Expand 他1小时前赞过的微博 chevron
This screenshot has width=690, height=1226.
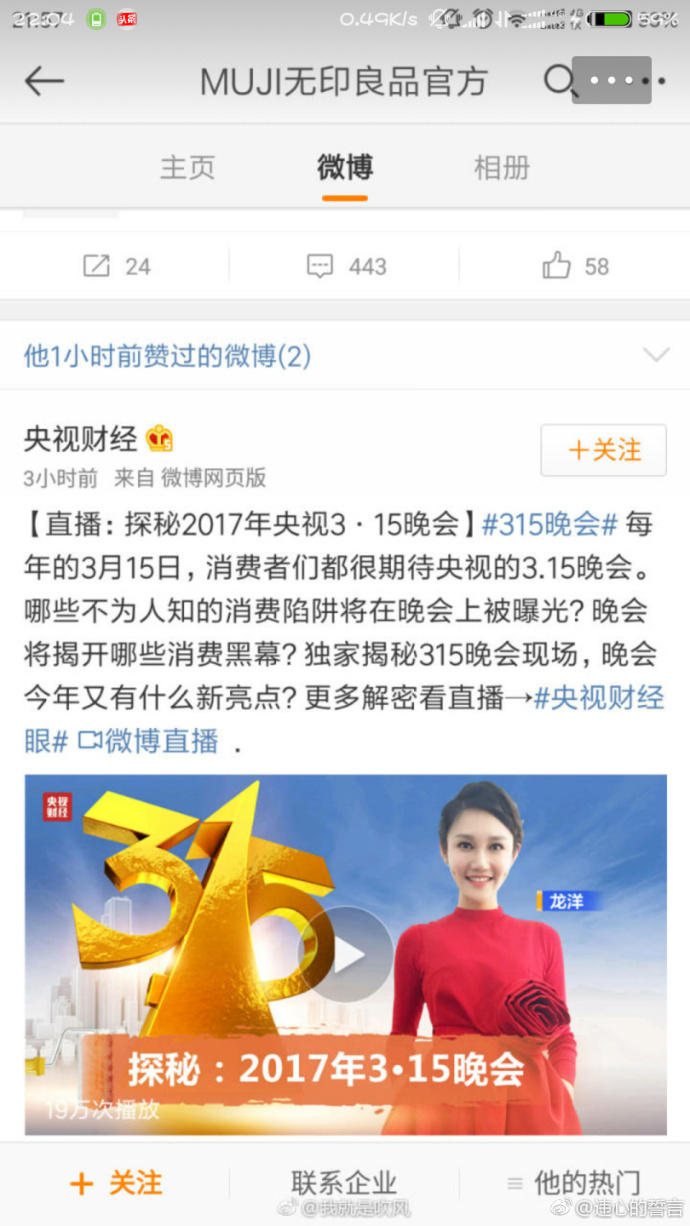[656, 355]
